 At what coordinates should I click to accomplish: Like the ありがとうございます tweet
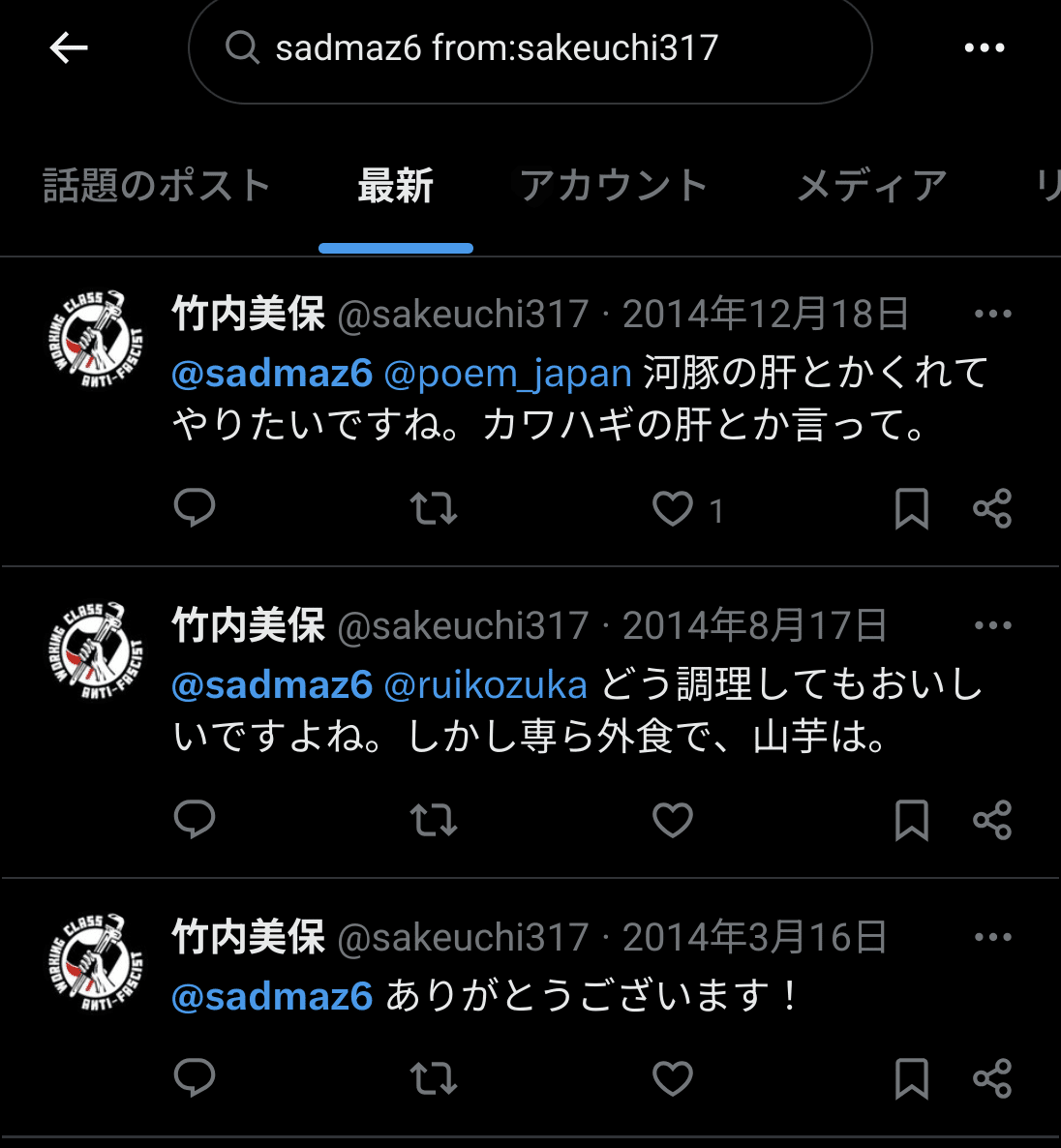(672, 1077)
